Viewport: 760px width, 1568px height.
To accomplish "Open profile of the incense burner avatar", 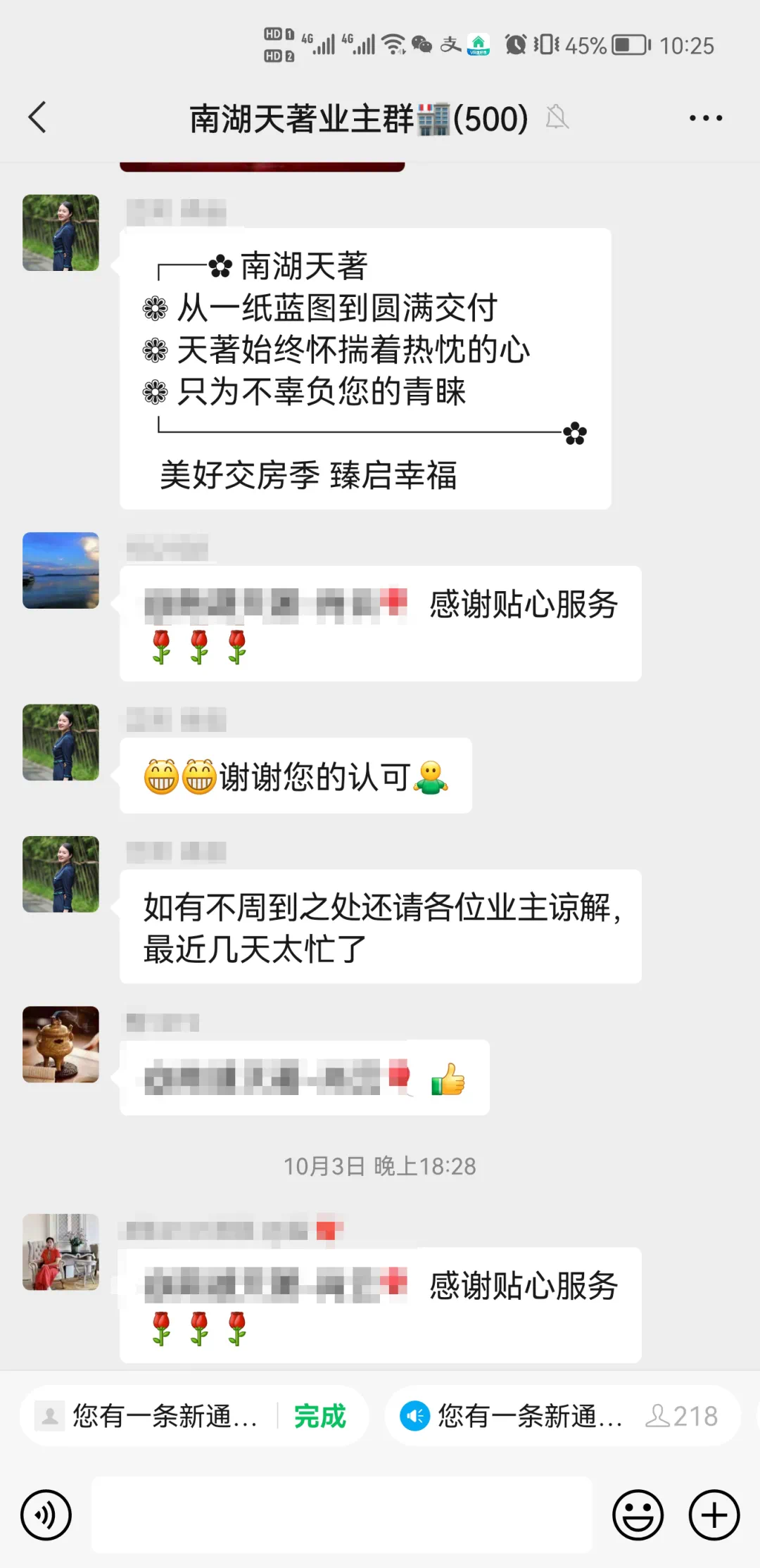I will click(61, 1044).
